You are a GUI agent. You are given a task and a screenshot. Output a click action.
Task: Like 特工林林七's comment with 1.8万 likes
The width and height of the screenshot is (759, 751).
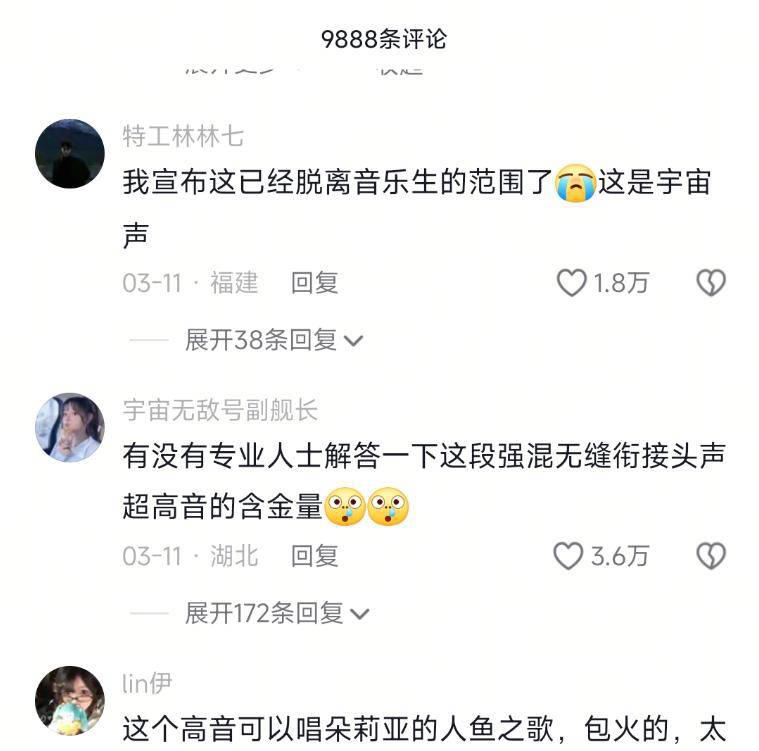572,283
